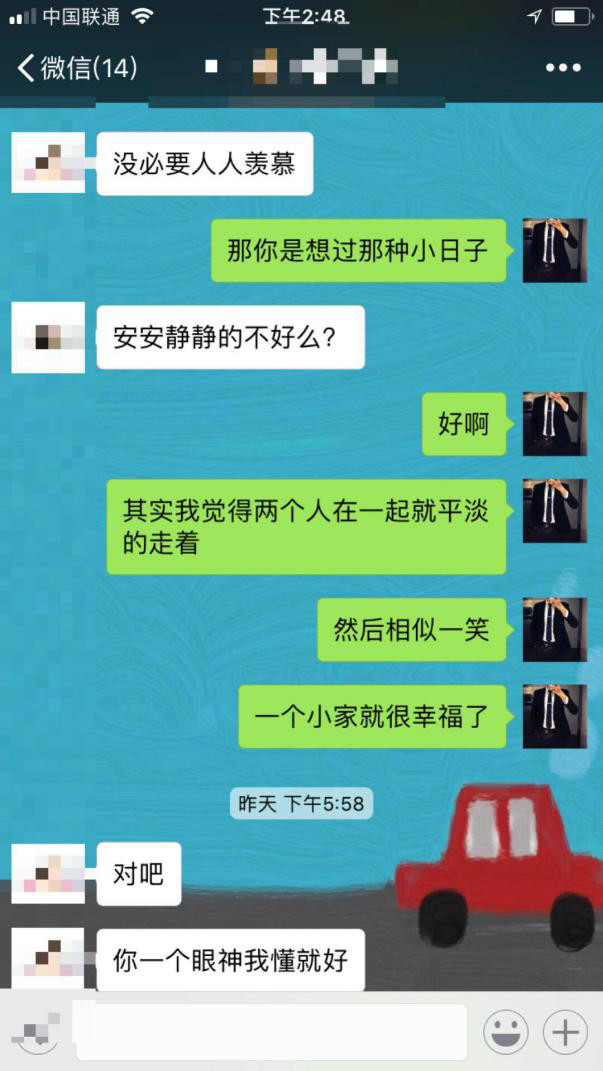Open my avatar beside 好啊 message
603x1071 pixels.
tap(554, 423)
